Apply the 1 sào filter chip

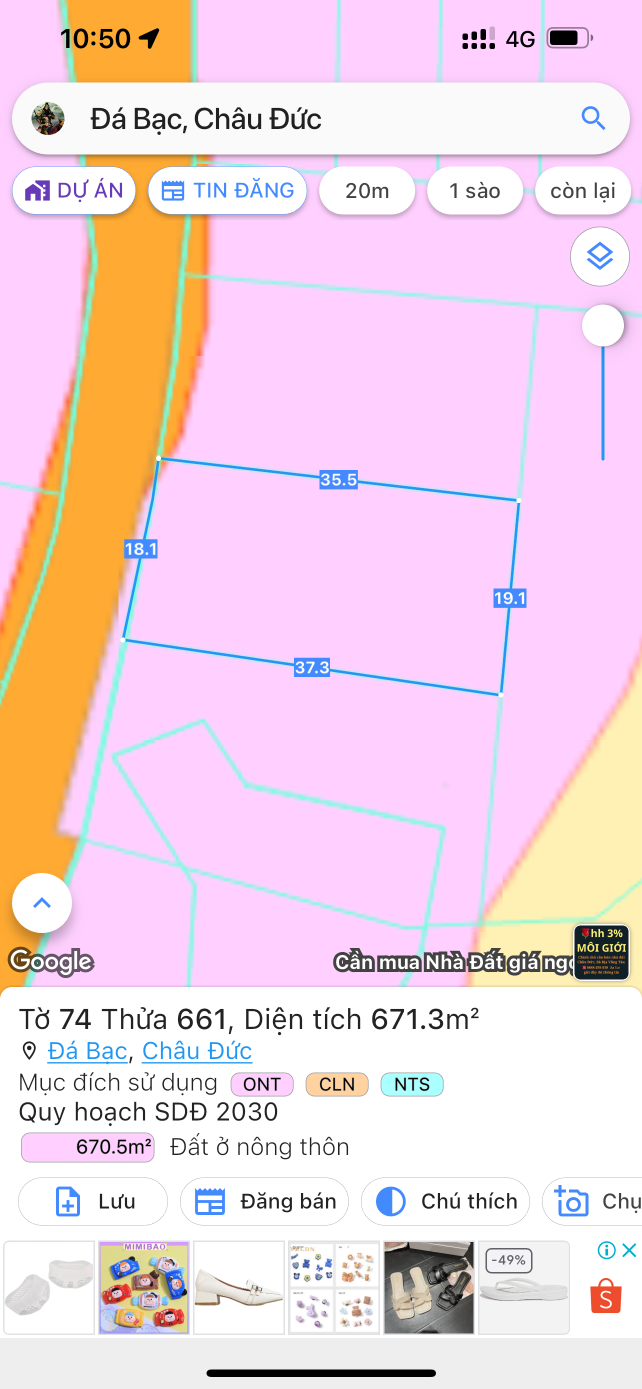475,191
